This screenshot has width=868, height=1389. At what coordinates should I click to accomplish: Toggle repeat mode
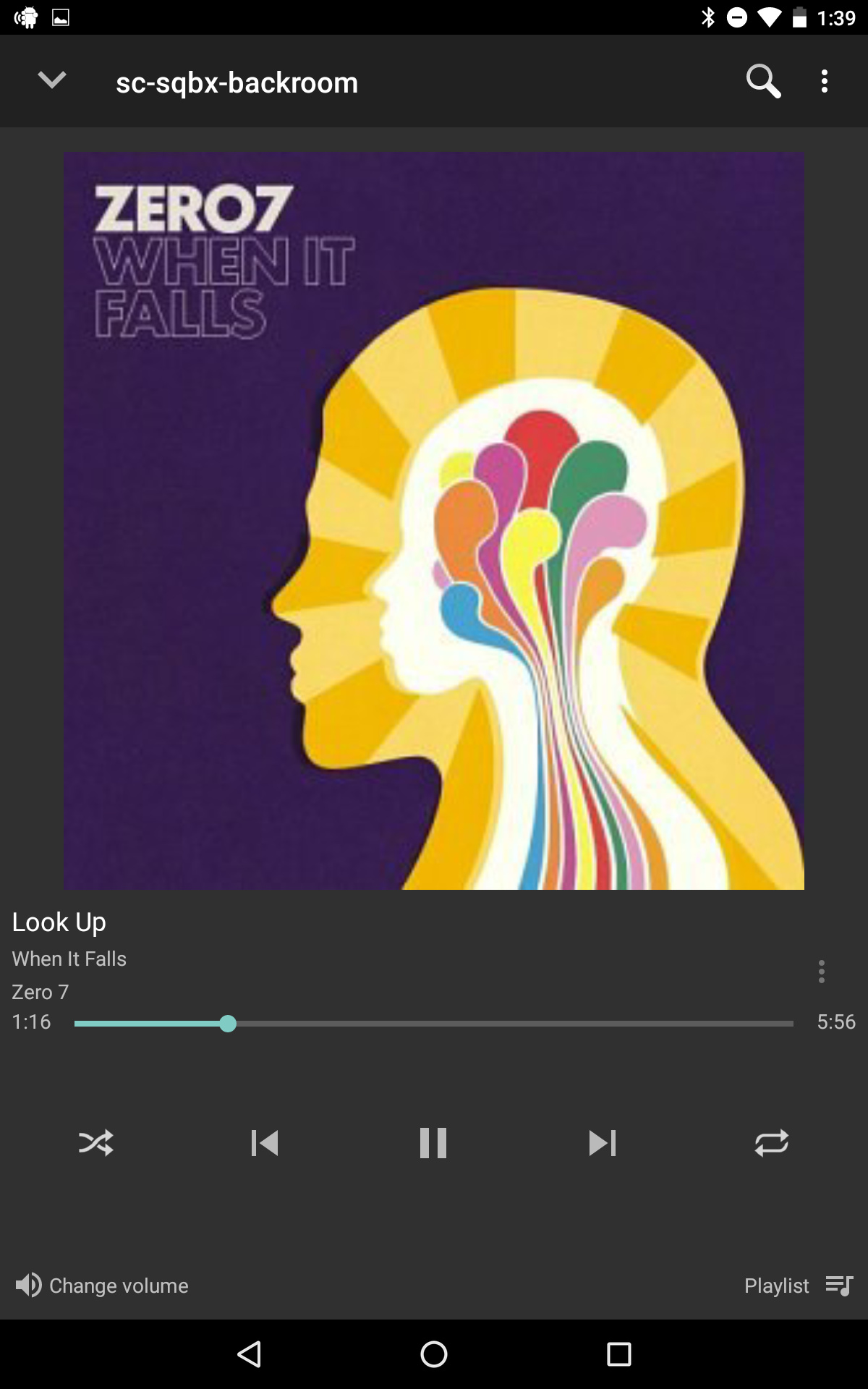point(772,1143)
